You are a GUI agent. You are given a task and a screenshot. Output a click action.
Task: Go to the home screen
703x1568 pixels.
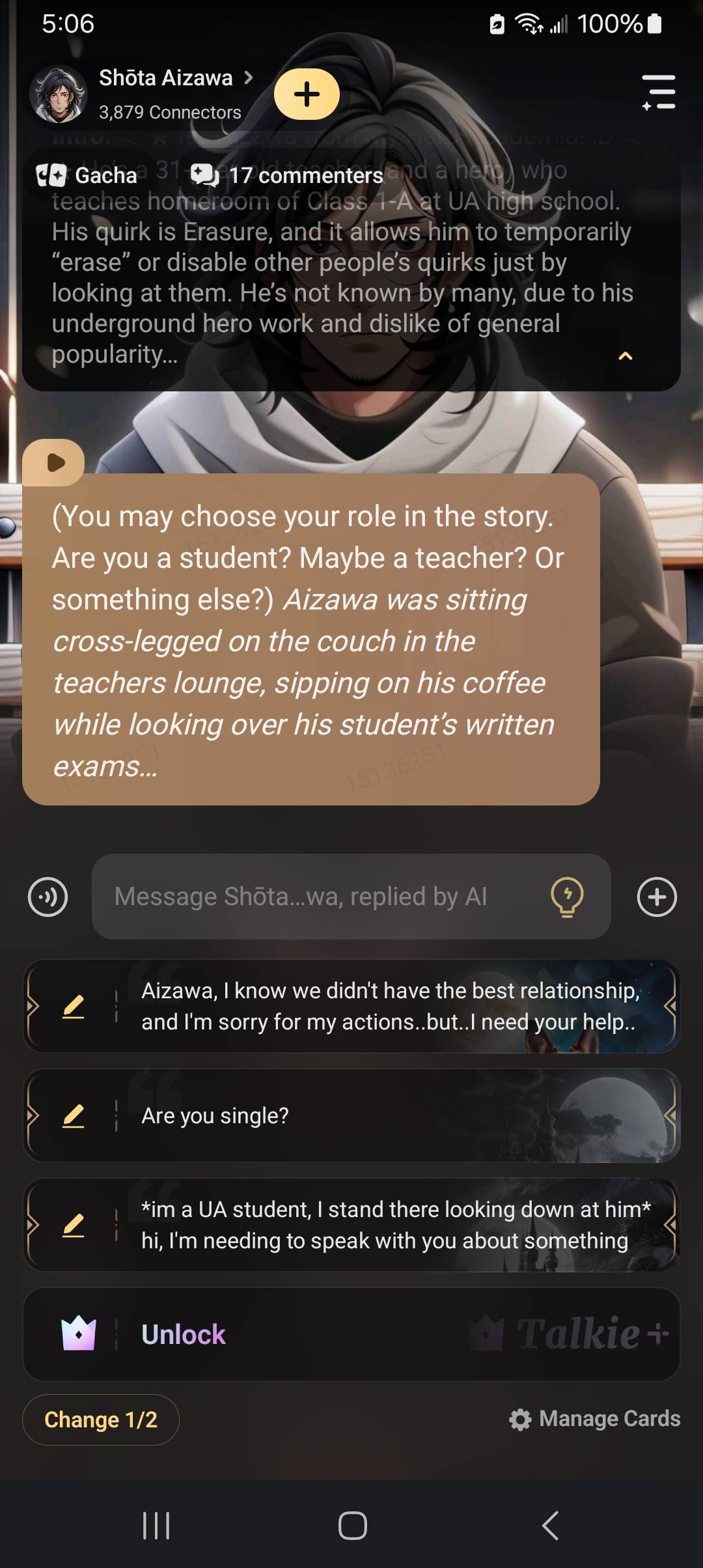pos(352,1525)
